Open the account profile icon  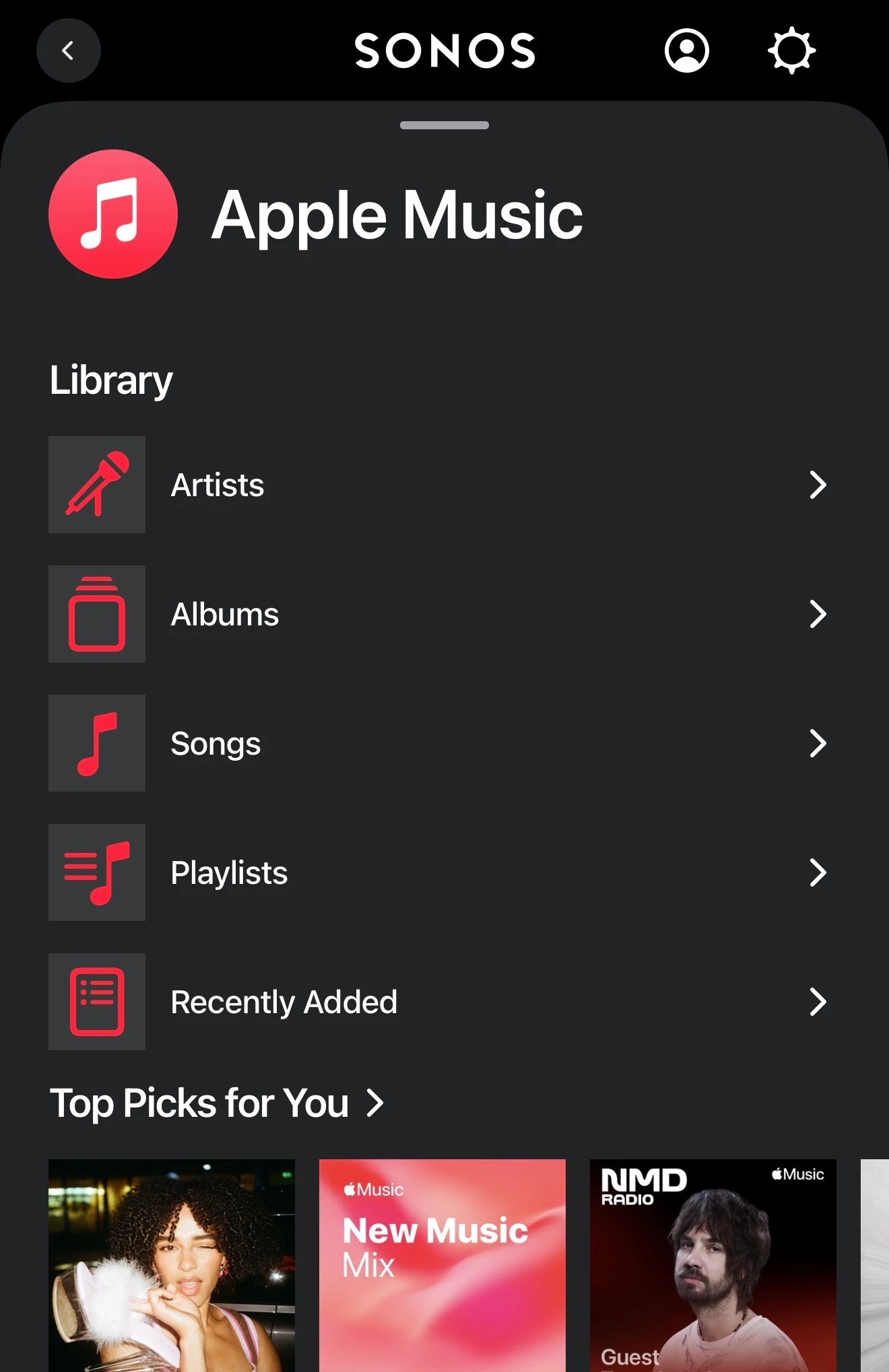click(x=686, y=50)
